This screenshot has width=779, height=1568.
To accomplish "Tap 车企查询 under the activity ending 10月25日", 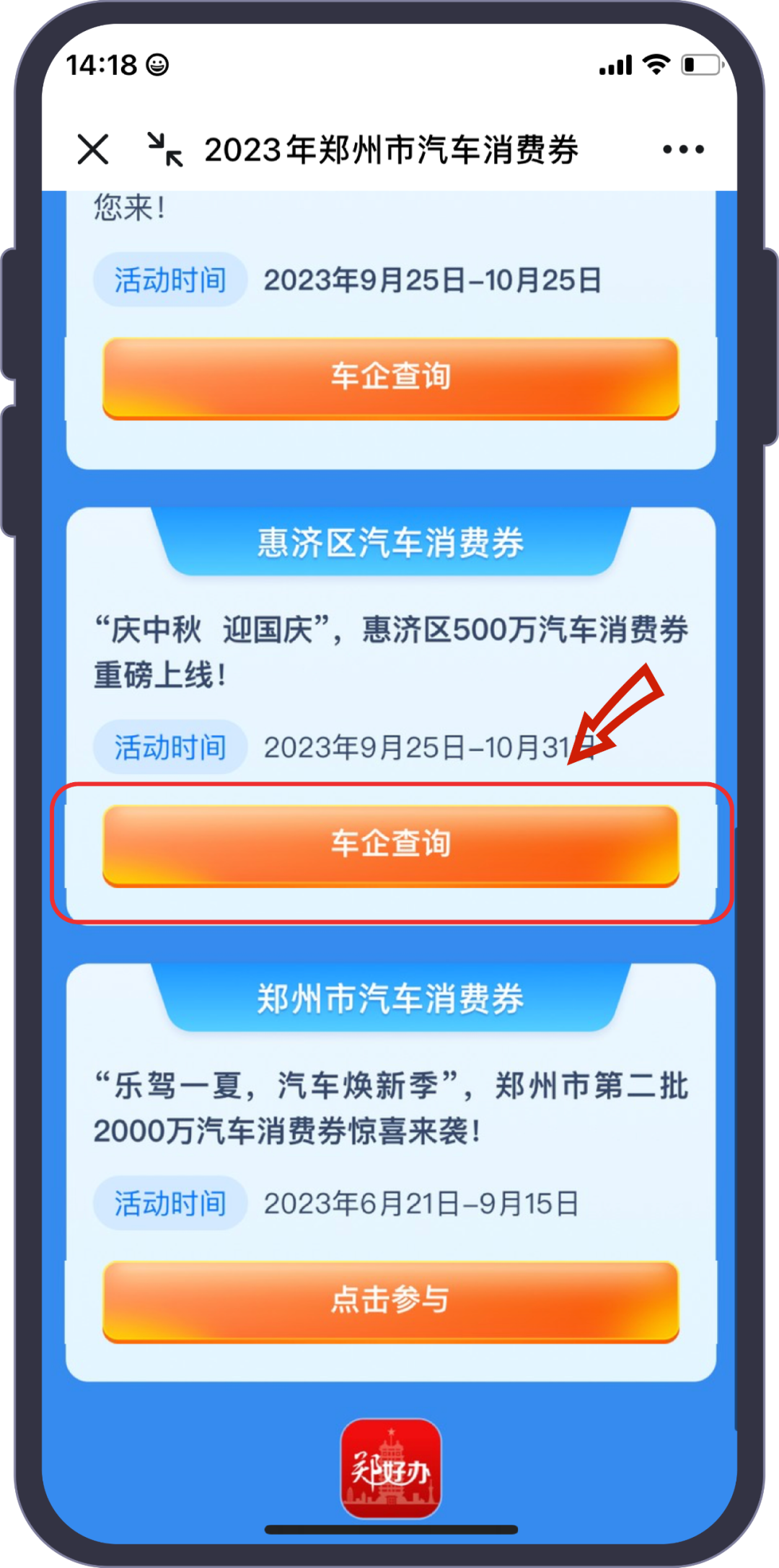I will point(390,377).
